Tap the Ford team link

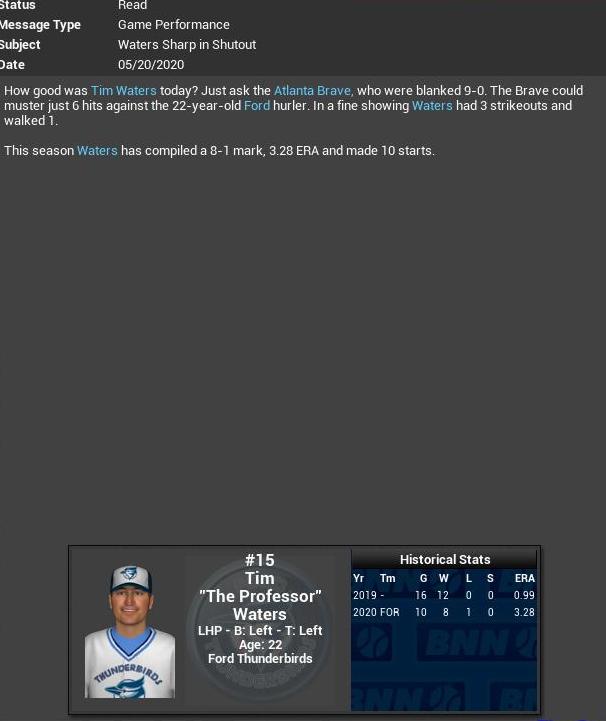257,105
